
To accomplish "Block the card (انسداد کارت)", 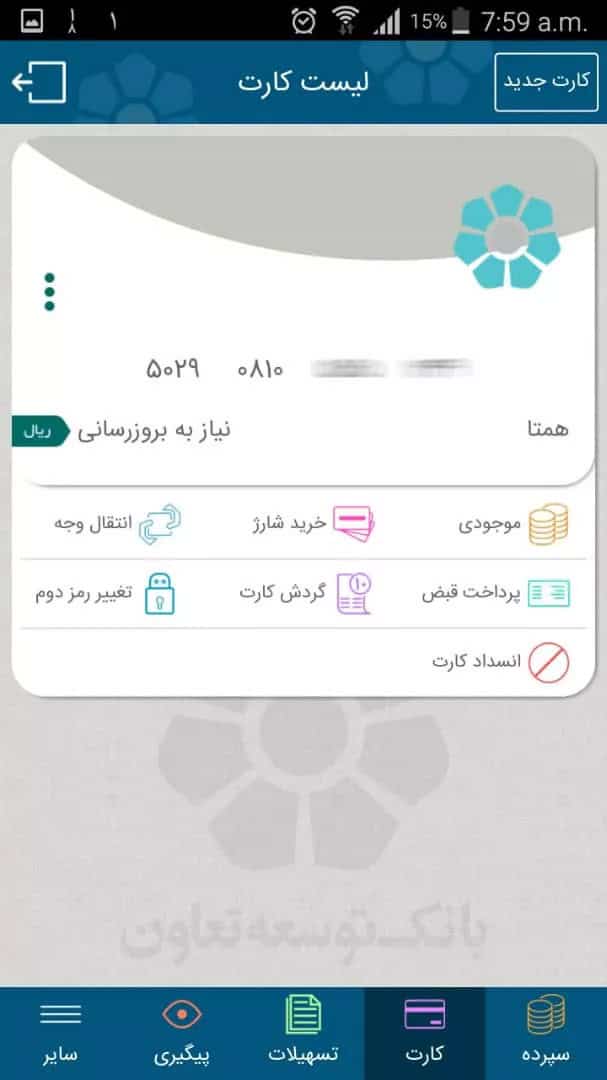I will point(500,661).
